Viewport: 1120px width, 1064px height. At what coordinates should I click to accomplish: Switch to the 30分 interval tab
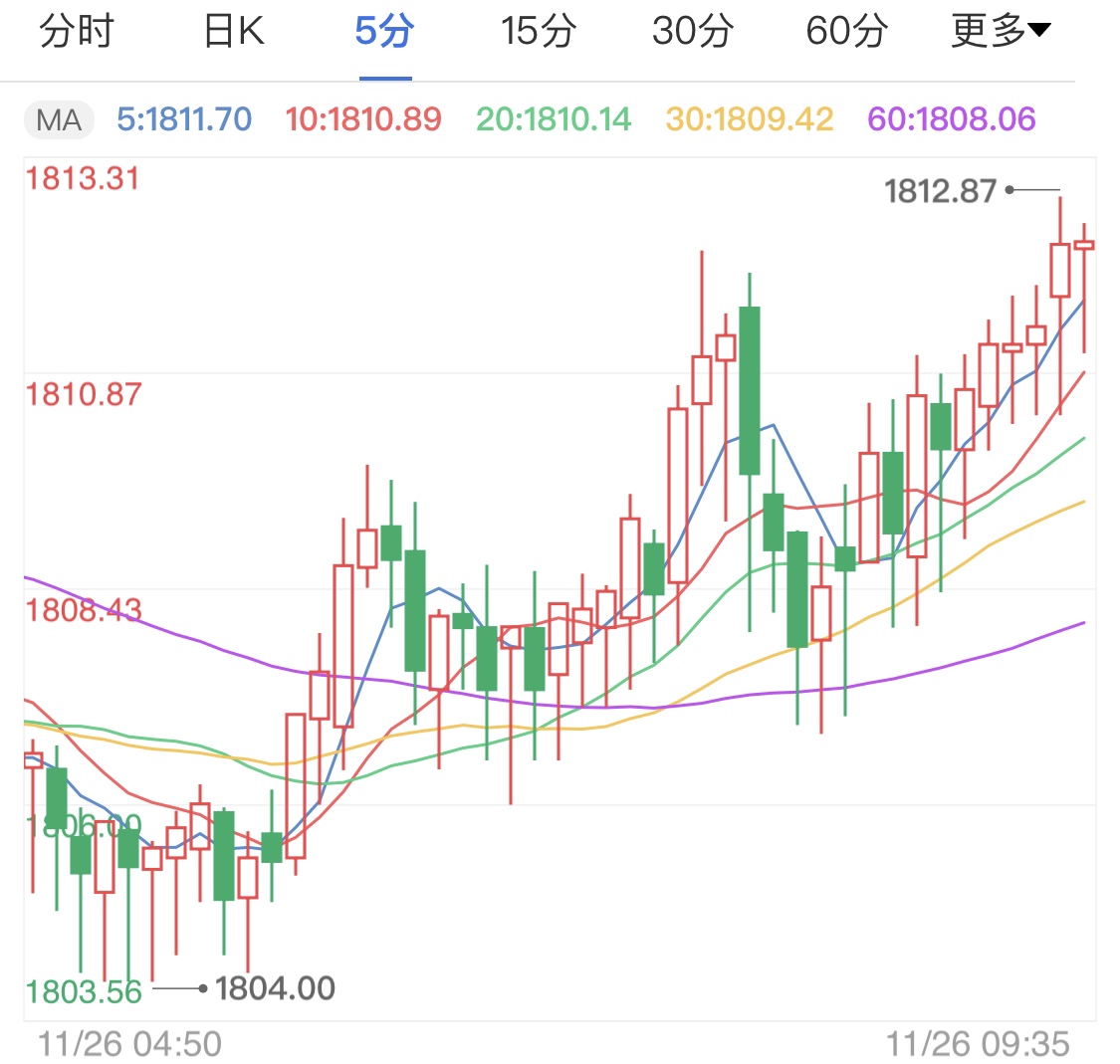tap(693, 32)
